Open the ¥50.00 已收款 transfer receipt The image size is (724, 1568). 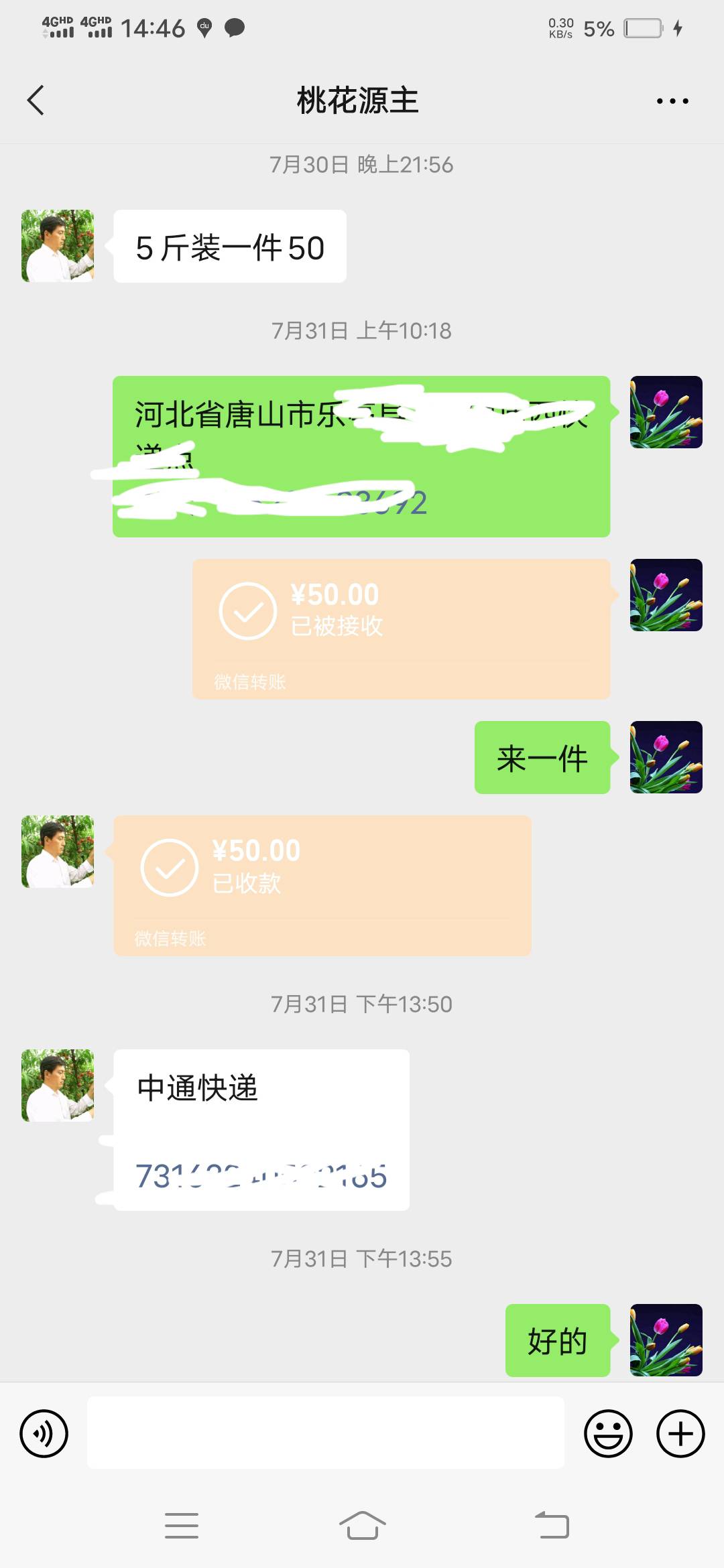322,885
